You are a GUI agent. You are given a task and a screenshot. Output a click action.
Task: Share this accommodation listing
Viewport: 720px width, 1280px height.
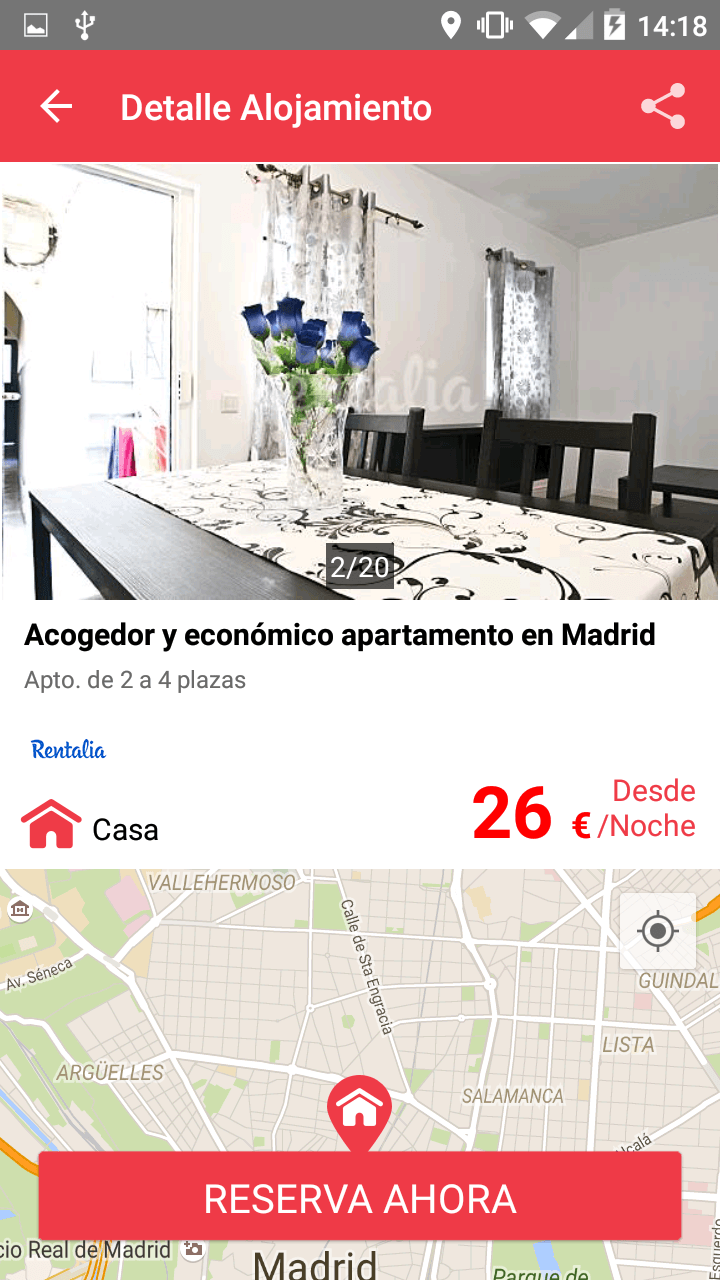(x=662, y=106)
